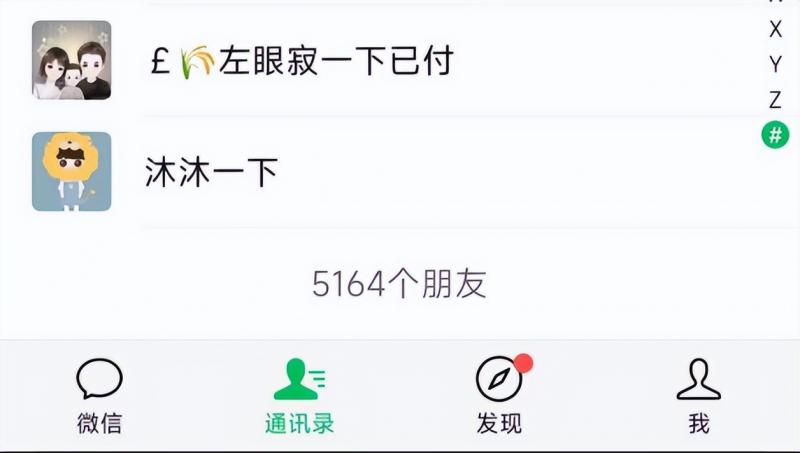The image size is (800, 453).
Task: Select the 通讯录 contacts tab
Action: 299,397
